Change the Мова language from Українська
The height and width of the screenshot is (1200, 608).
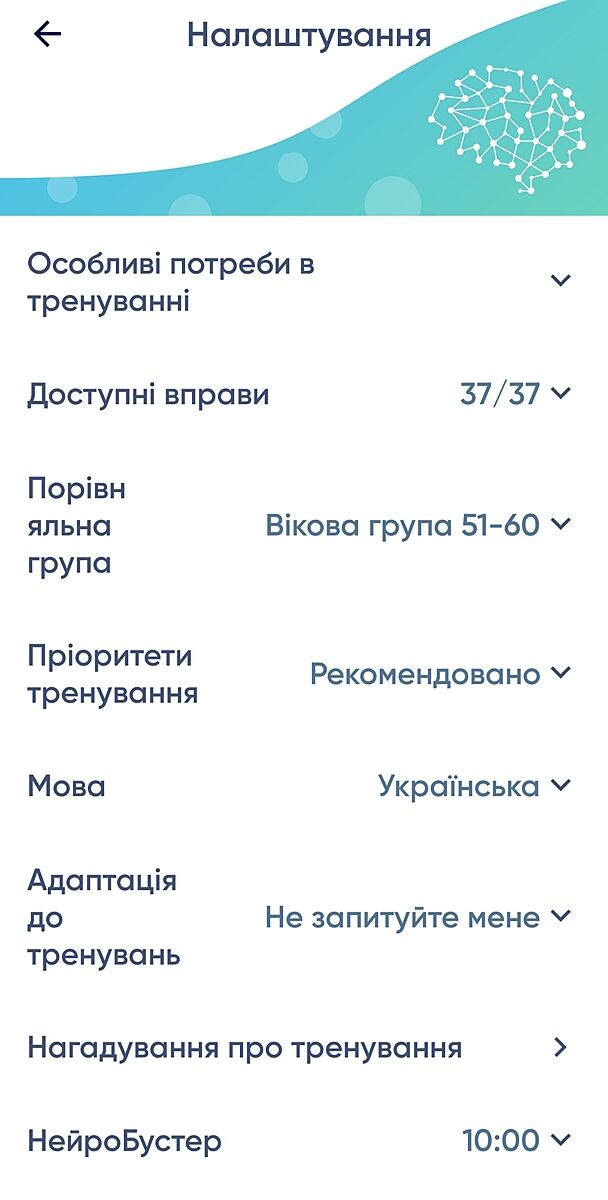pyautogui.click(x=473, y=786)
